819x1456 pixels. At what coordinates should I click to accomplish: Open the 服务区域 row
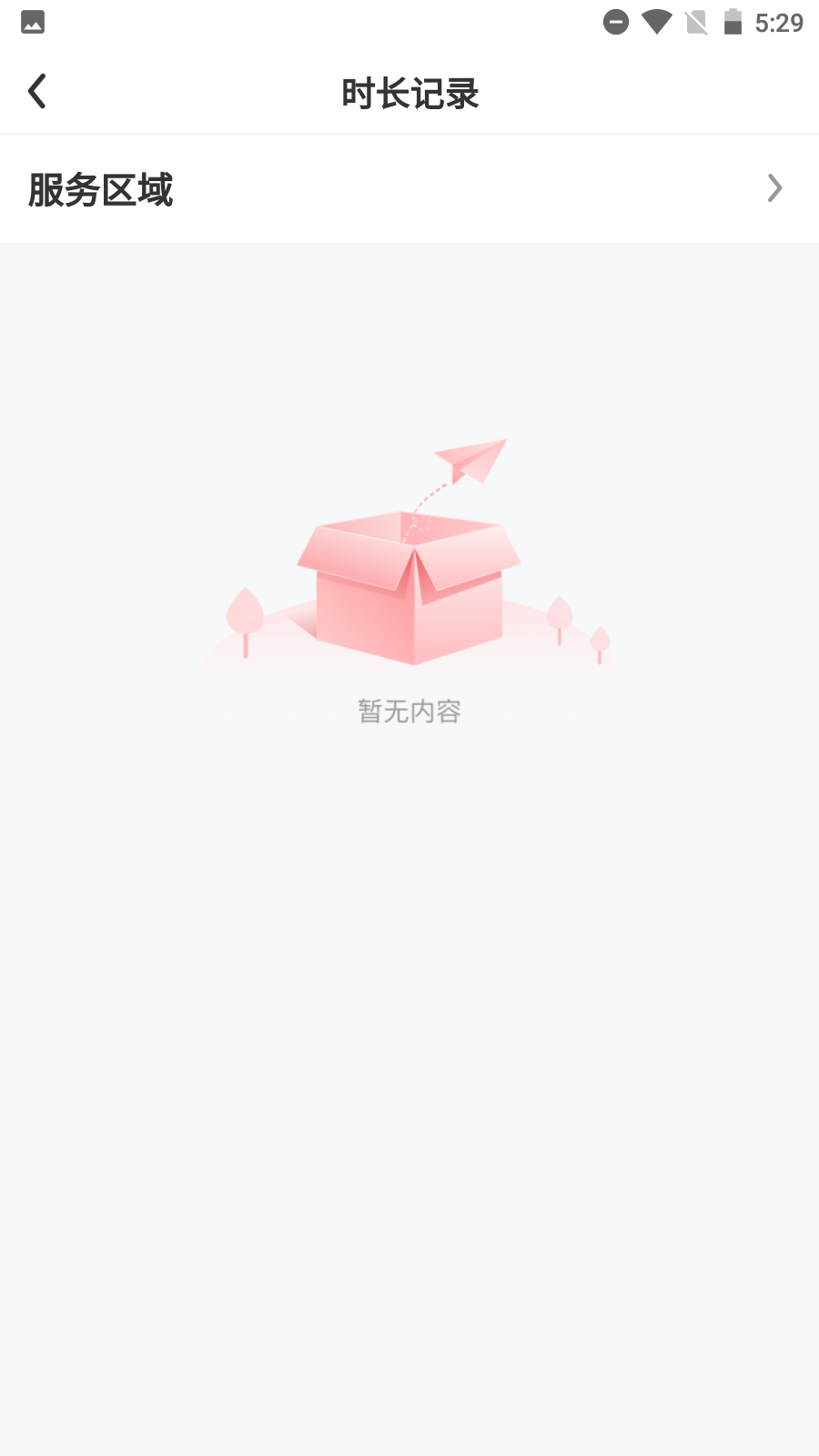(x=409, y=189)
